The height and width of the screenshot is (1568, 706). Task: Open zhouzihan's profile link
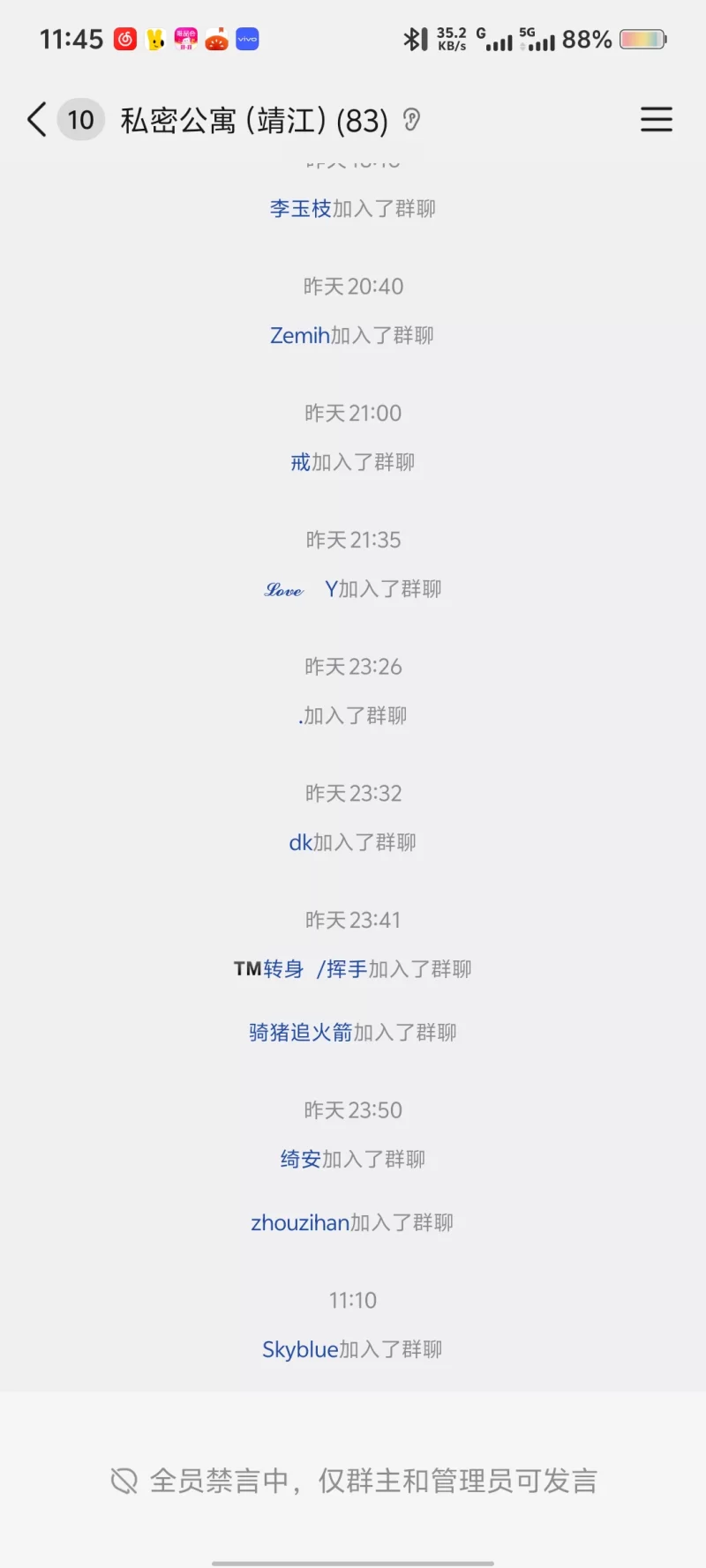[x=300, y=1223]
